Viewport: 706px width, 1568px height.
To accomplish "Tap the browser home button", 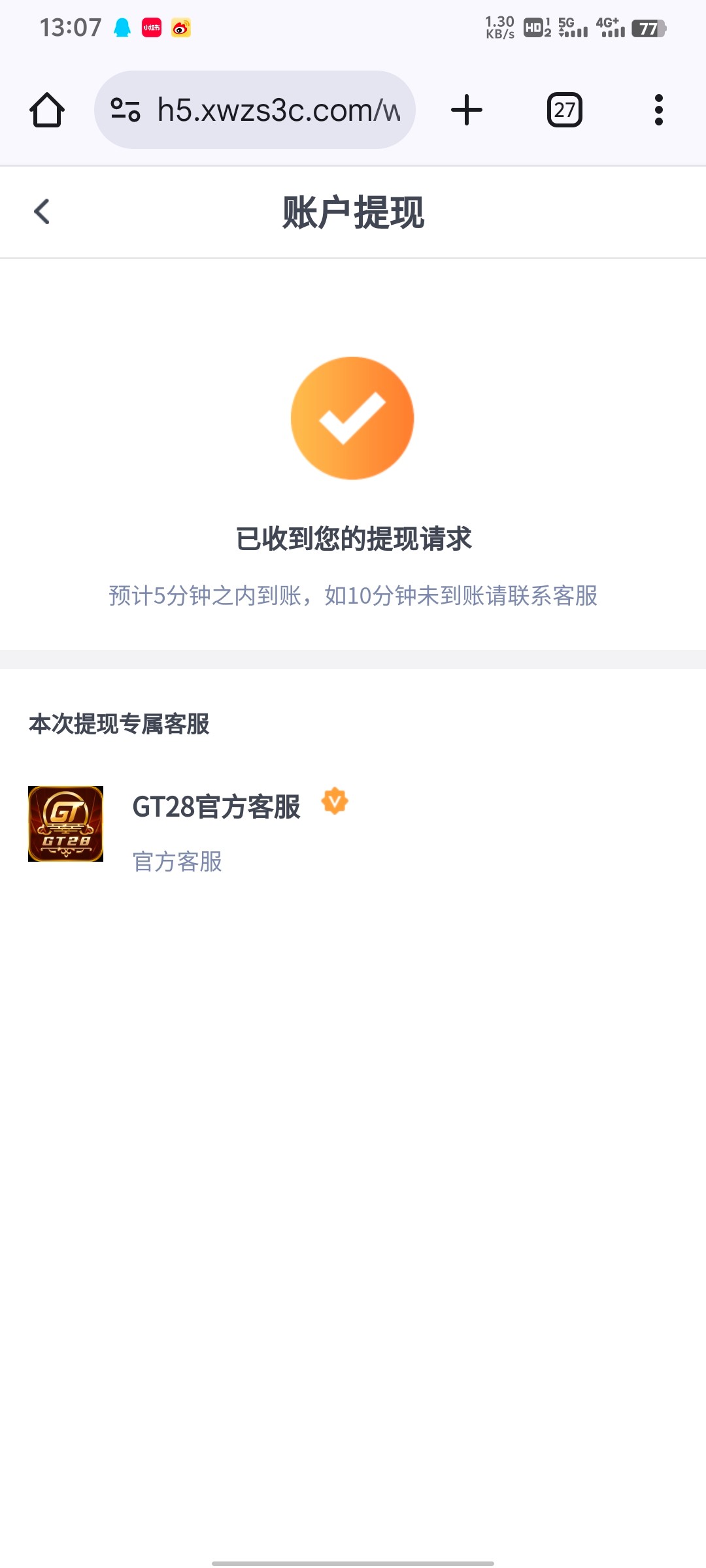I will tap(47, 110).
